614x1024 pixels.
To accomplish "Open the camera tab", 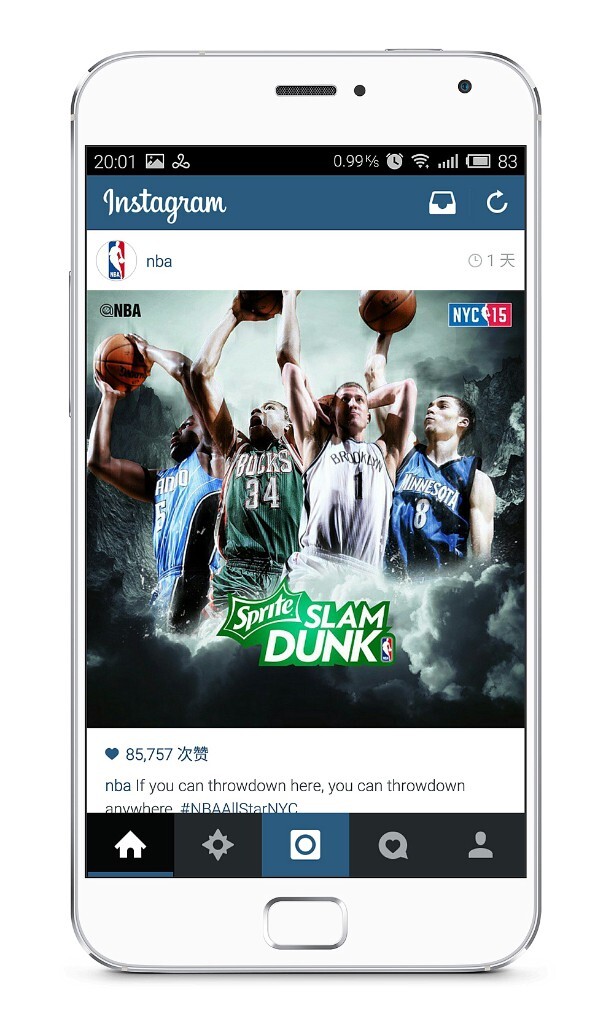I will (x=305, y=845).
